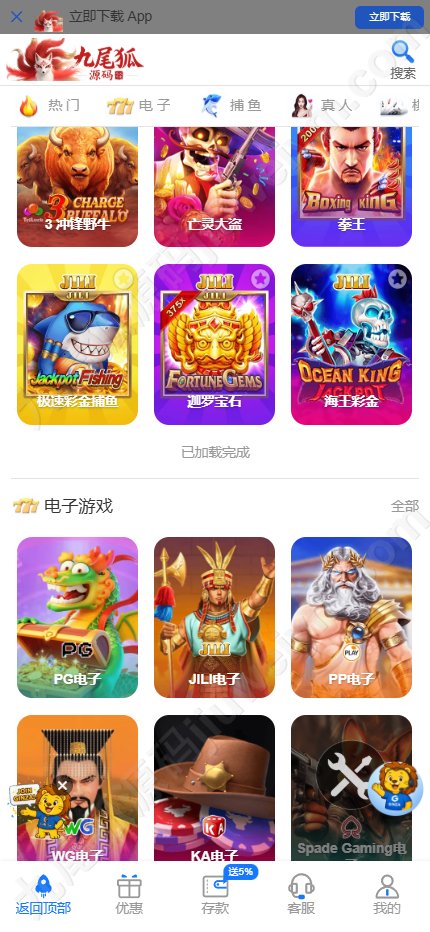Dismiss the app download banner
Image resolution: width=430 pixels, height=932 pixels.
coord(17,17)
